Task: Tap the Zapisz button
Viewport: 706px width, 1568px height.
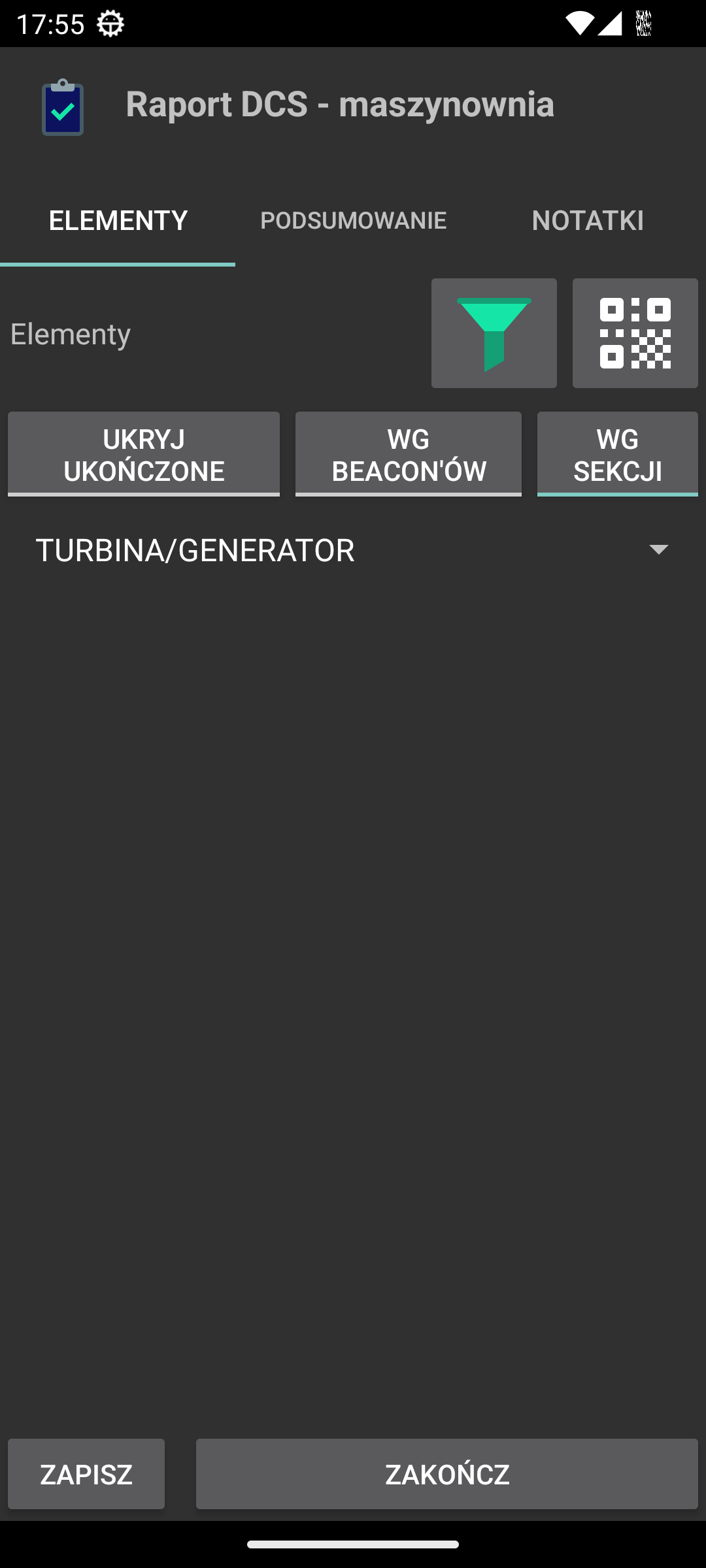Action: tap(86, 1474)
